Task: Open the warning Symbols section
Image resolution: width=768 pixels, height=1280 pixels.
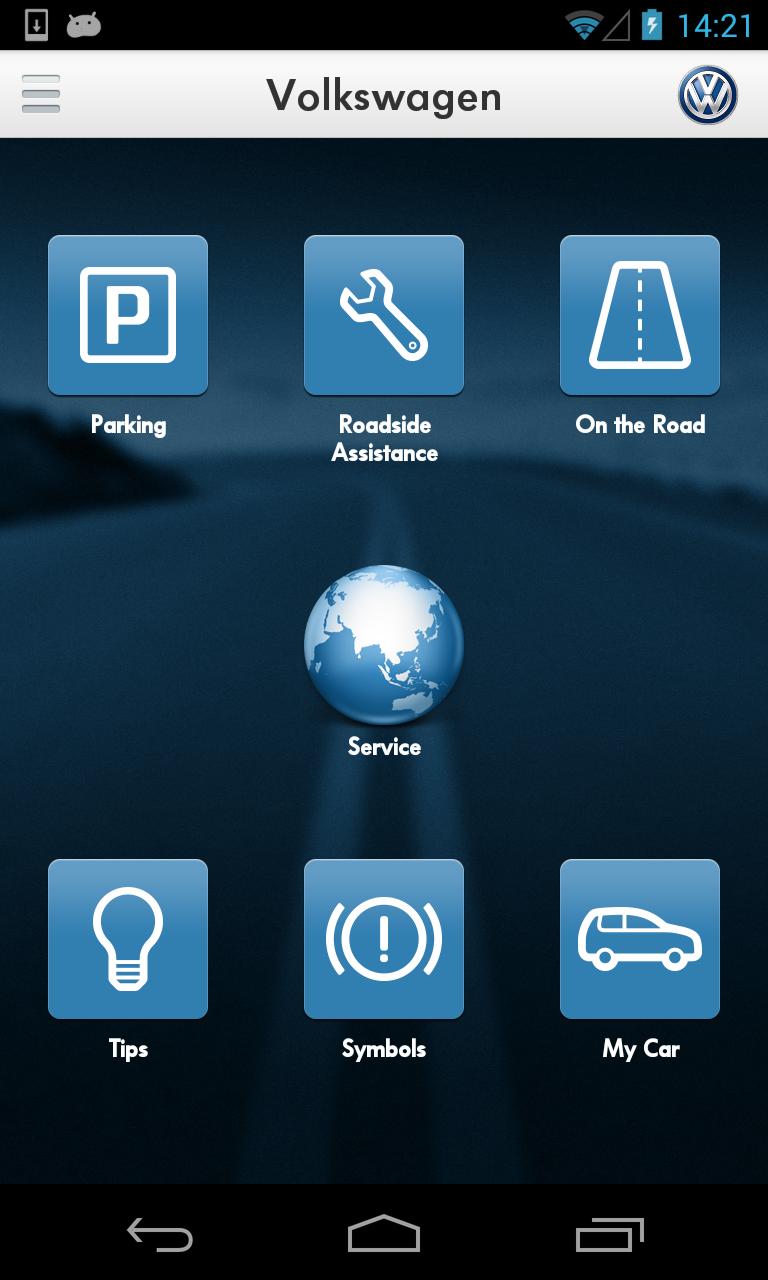Action: pos(384,938)
